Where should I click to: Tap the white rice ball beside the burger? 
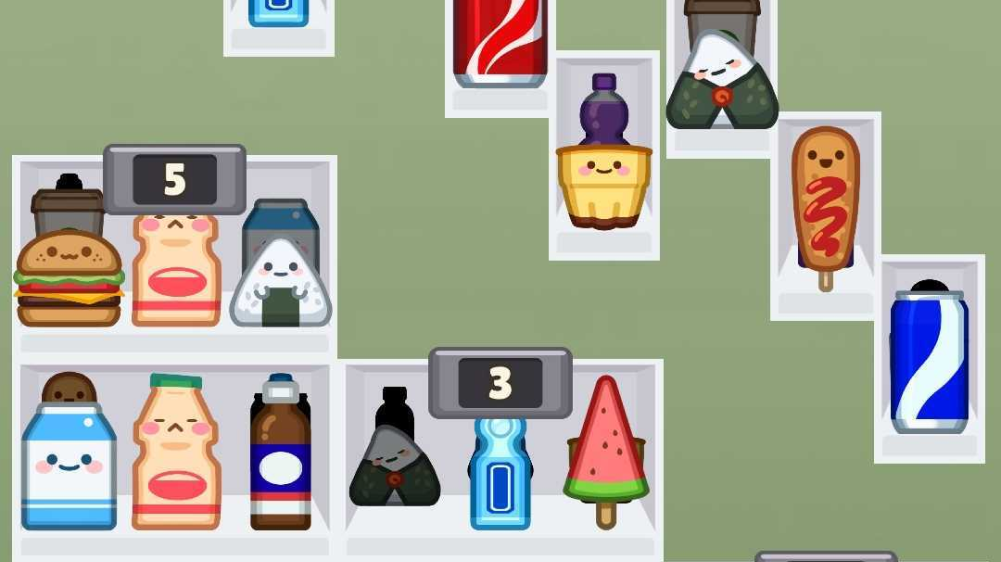[x=280, y=282]
